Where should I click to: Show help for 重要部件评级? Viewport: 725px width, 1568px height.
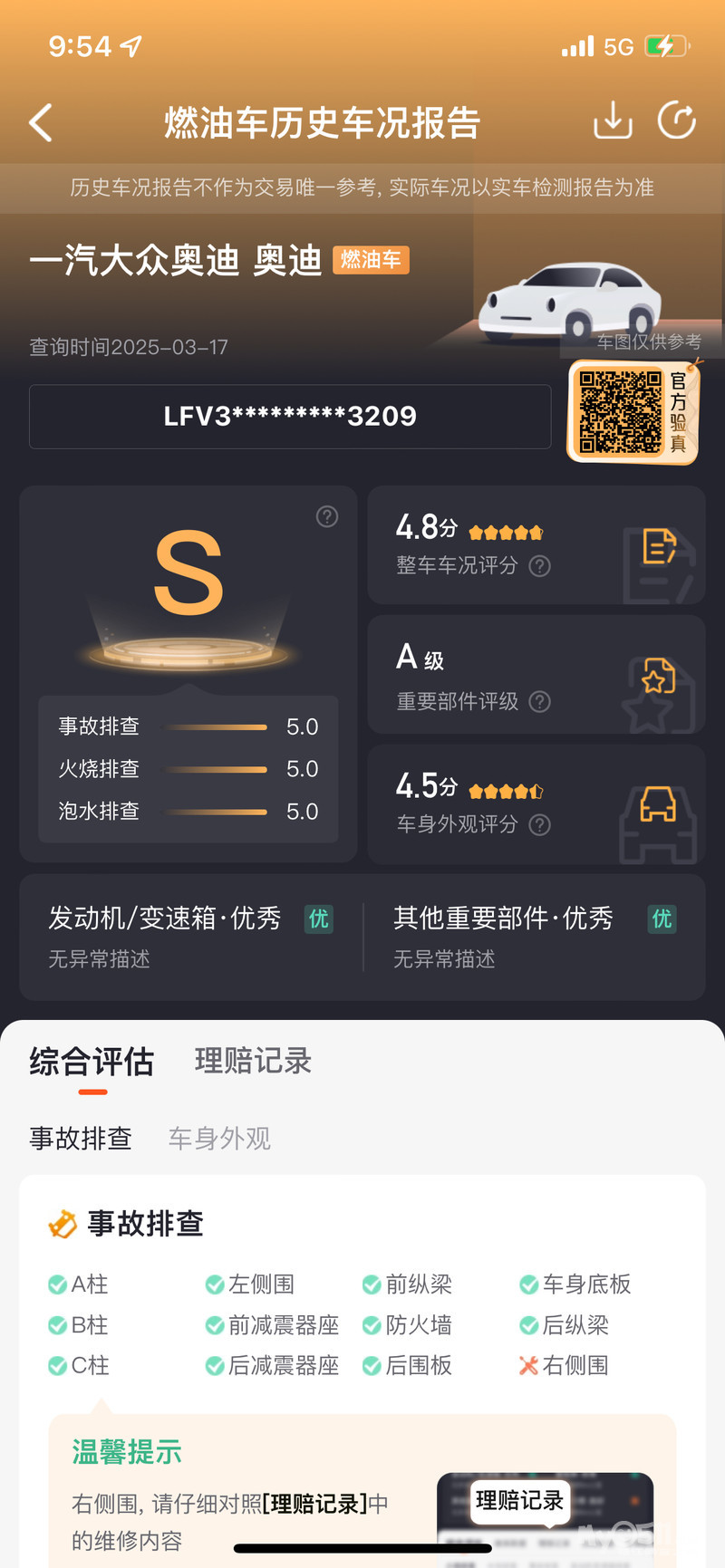tap(540, 702)
